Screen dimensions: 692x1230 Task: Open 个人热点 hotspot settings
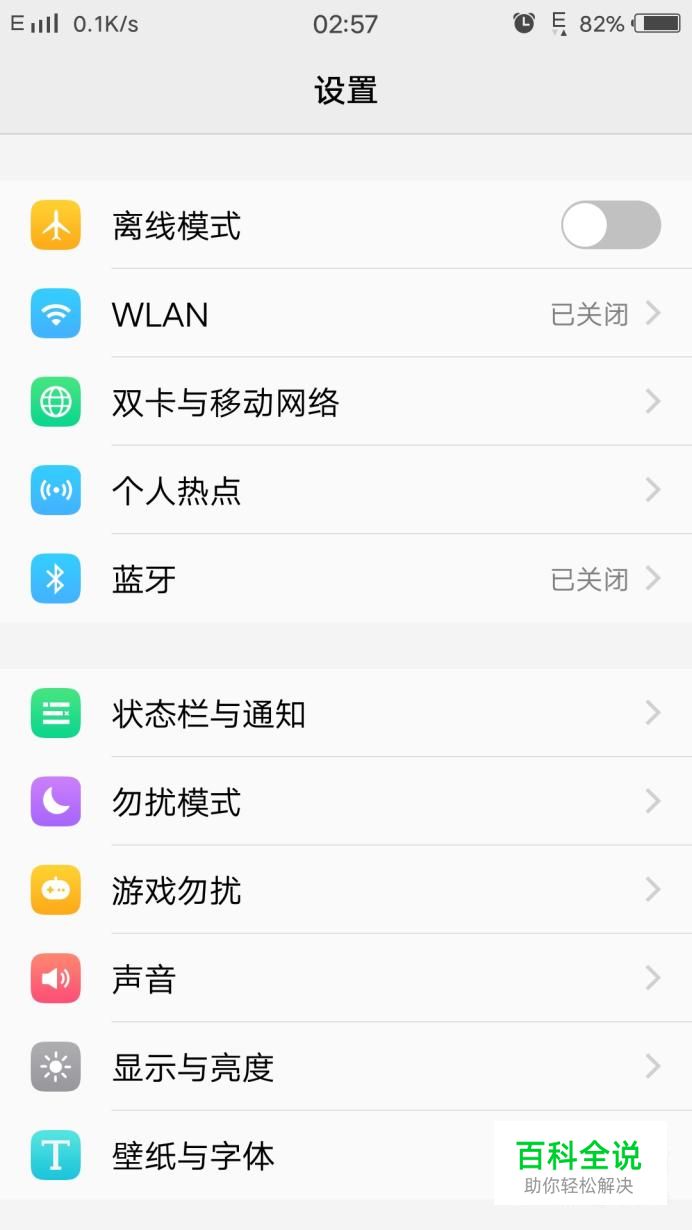click(x=346, y=490)
